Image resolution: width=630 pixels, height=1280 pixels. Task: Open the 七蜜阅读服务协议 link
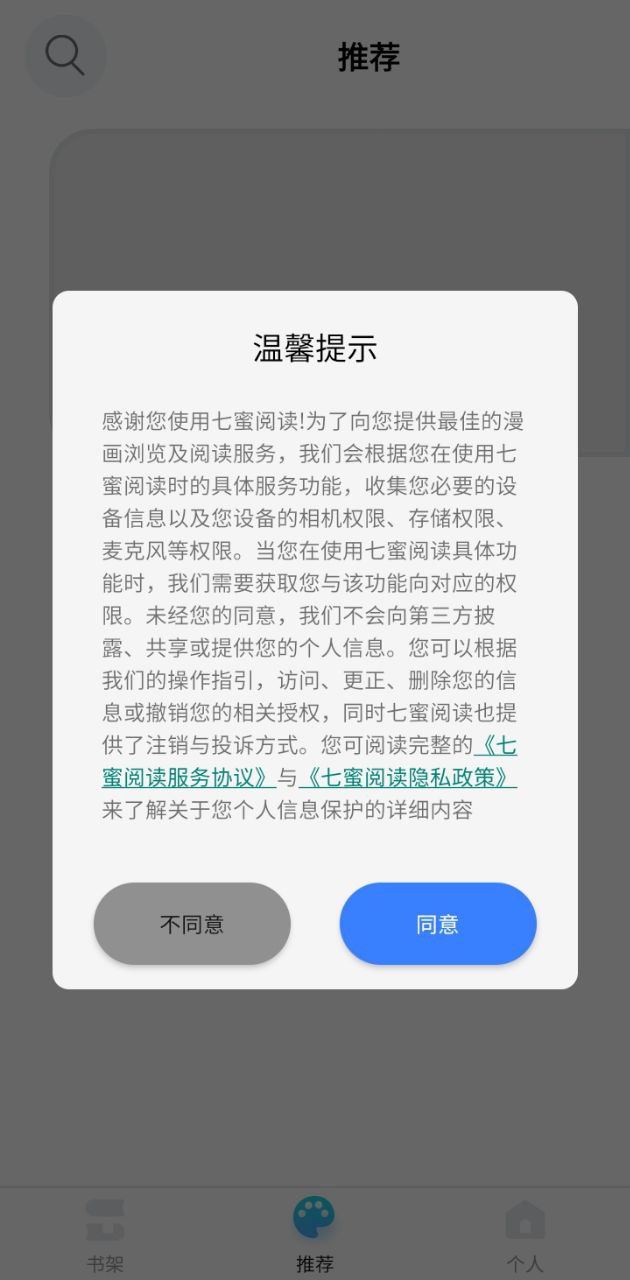[x=188, y=777]
